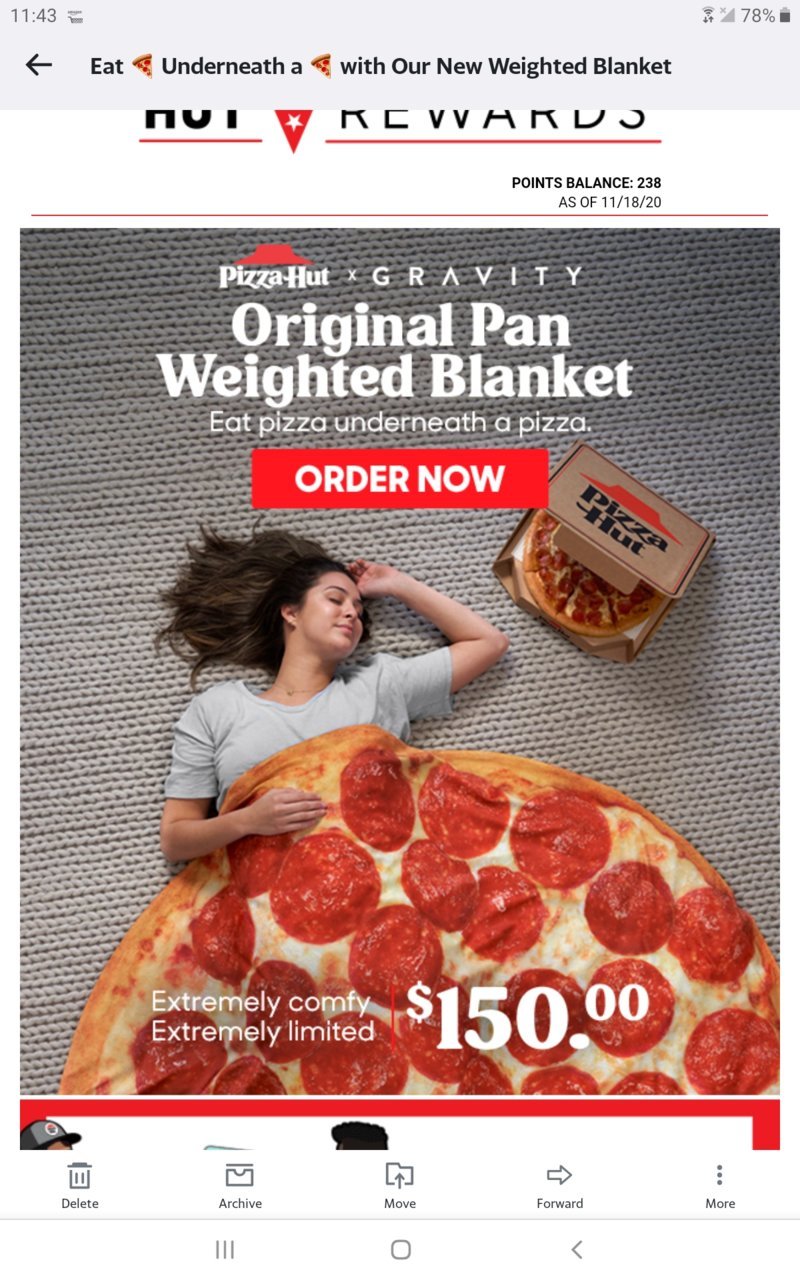
Task: Go back to the inbox
Action: [38, 66]
